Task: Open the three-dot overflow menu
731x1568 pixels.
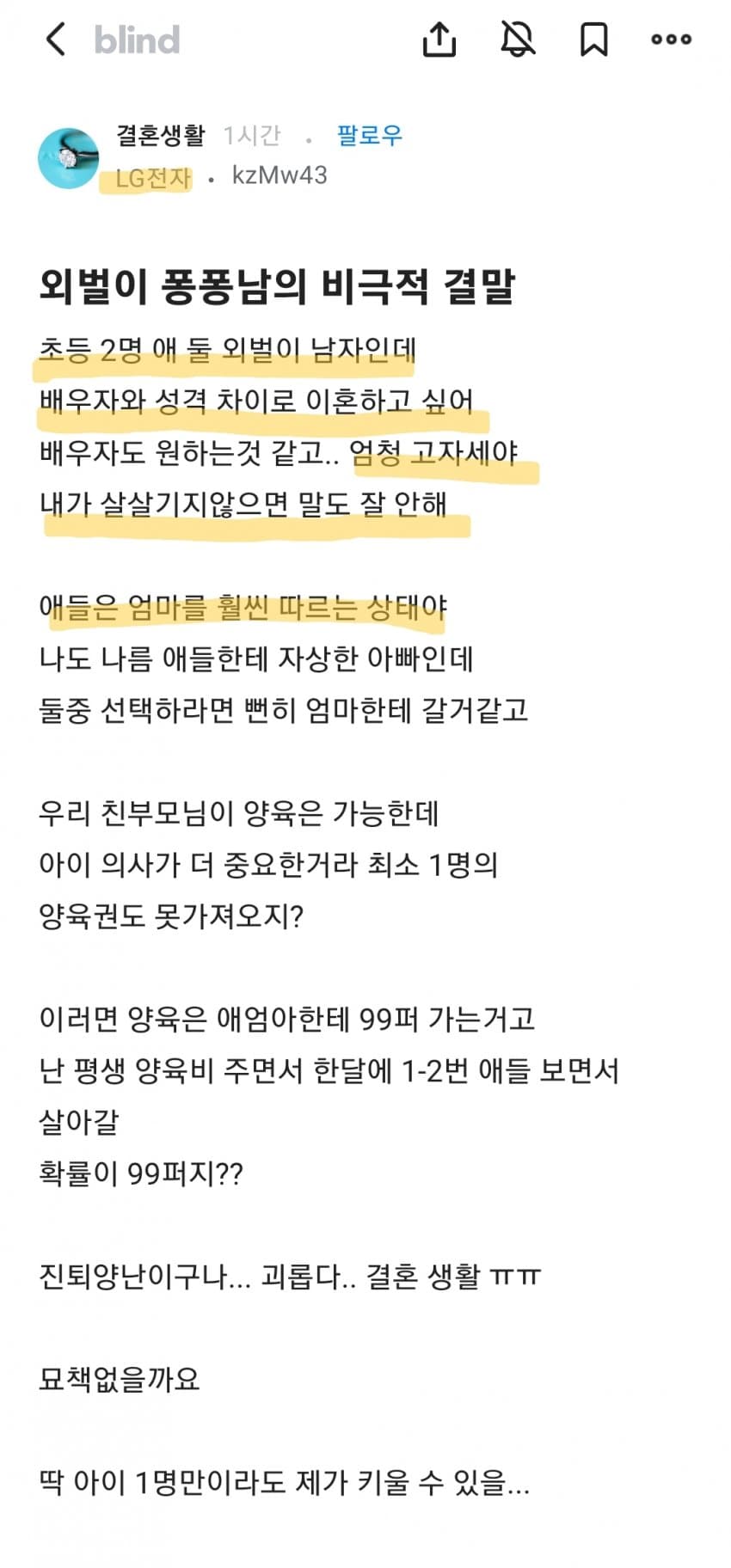Action: click(671, 40)
